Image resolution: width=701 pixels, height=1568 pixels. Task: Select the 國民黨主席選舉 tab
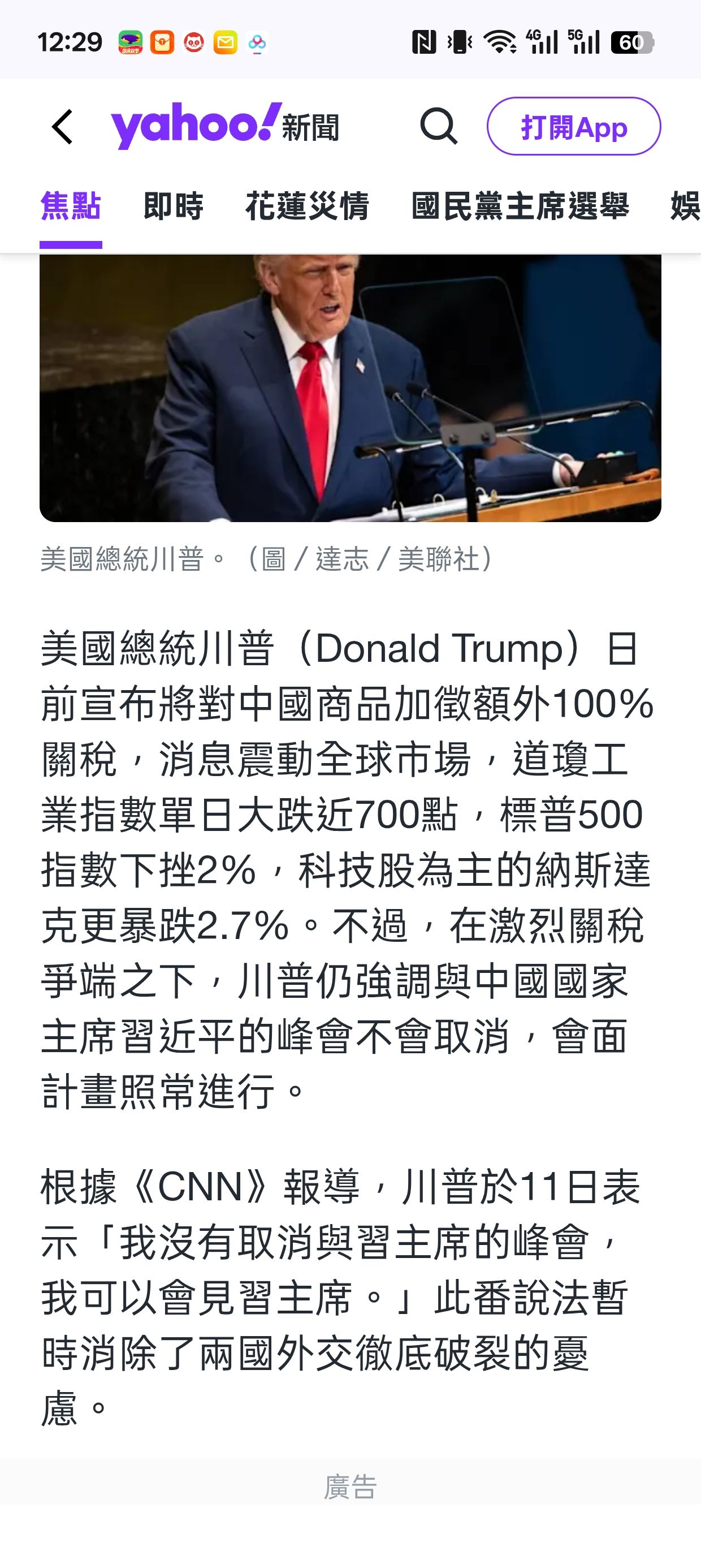point(520,206)
